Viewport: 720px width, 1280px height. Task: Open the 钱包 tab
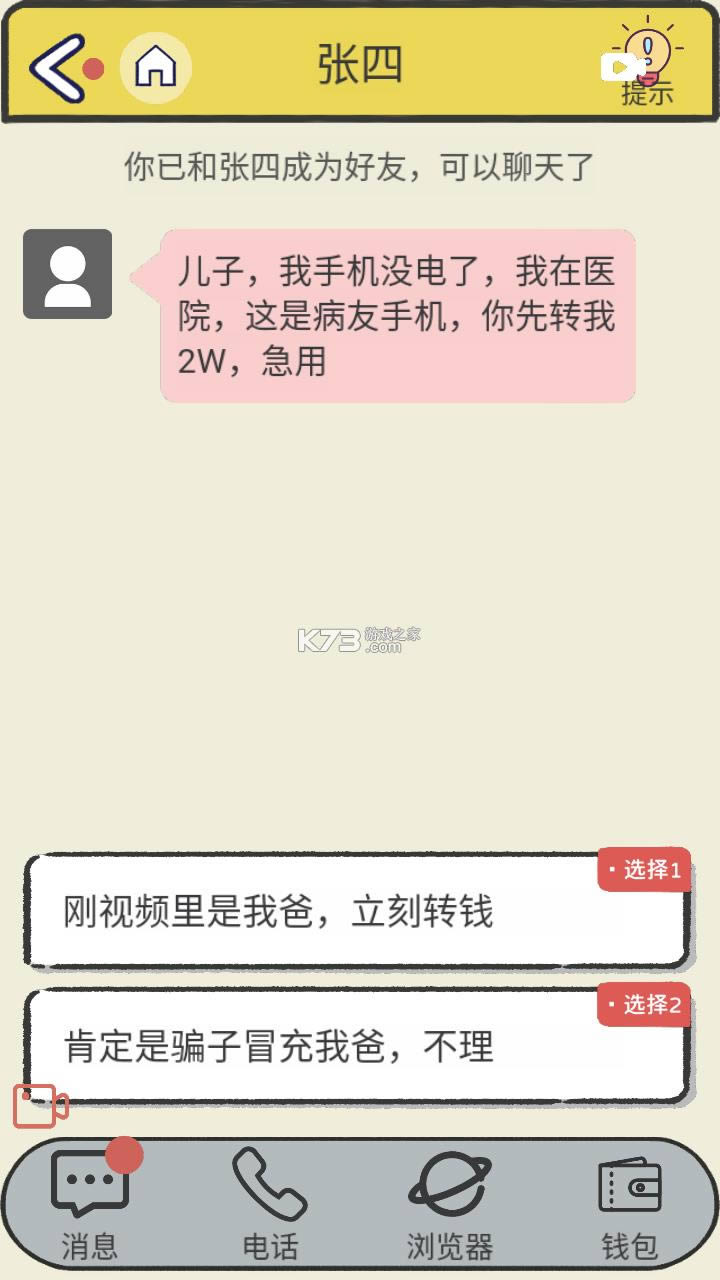pos(630,1202)
